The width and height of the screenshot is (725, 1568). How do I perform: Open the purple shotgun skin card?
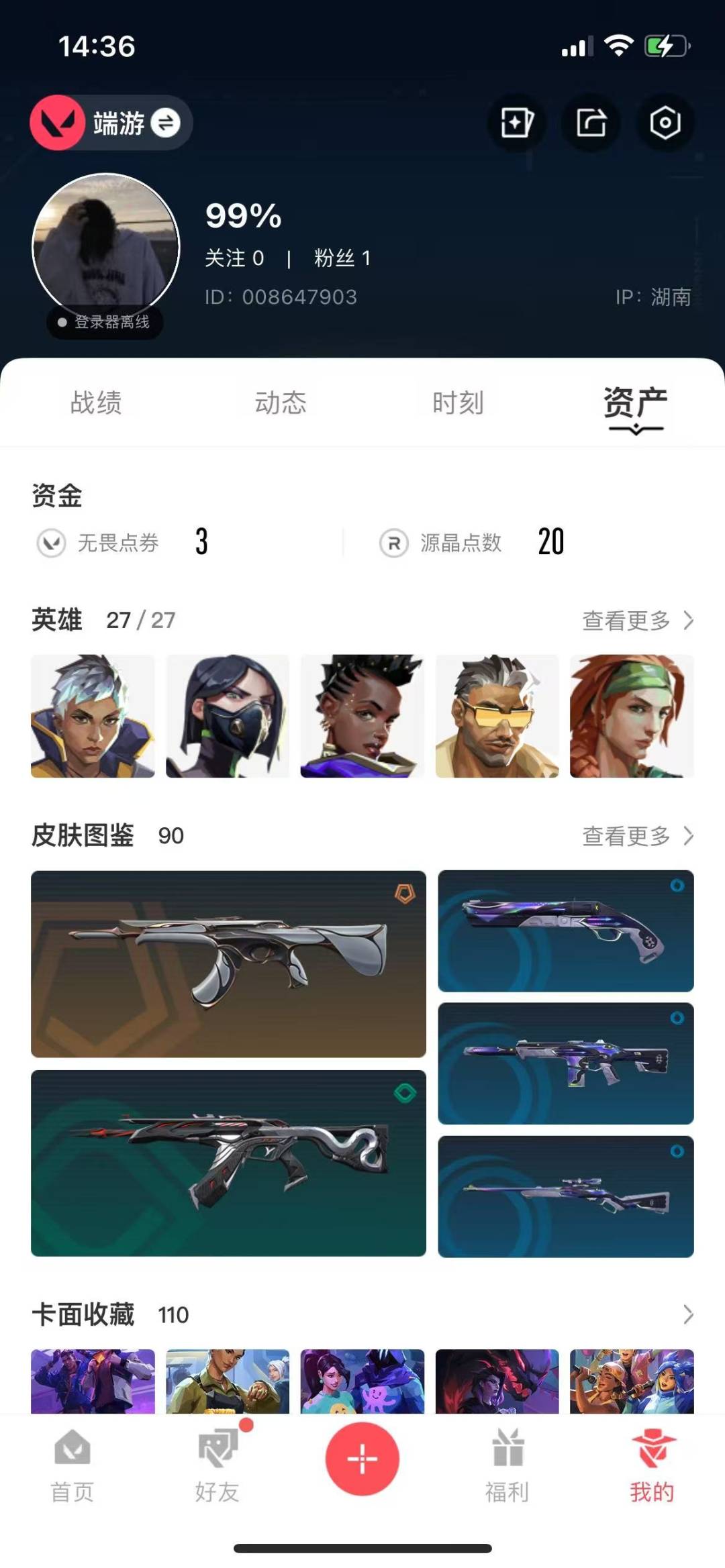566,931
